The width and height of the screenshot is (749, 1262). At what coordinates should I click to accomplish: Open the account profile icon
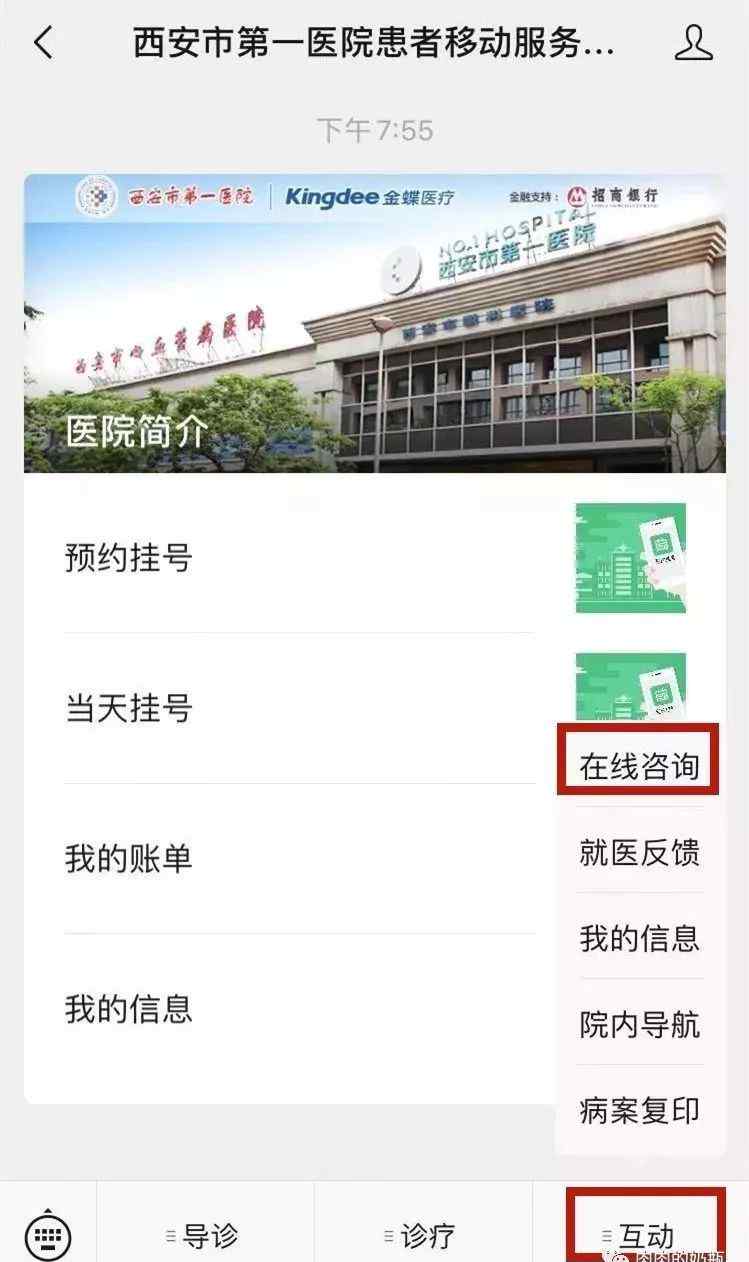693,43
